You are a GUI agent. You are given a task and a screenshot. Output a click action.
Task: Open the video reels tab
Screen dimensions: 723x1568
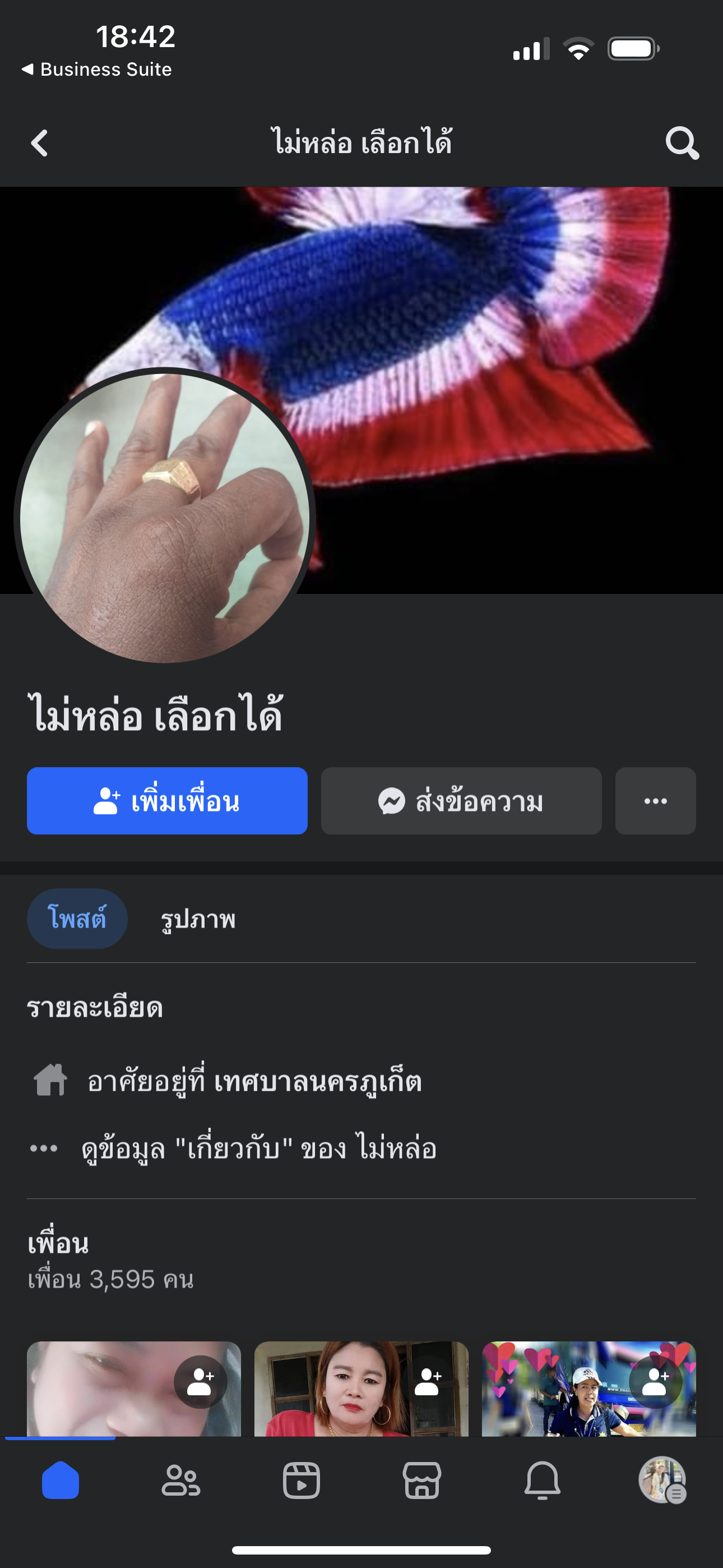click(x=302, y=1481)
